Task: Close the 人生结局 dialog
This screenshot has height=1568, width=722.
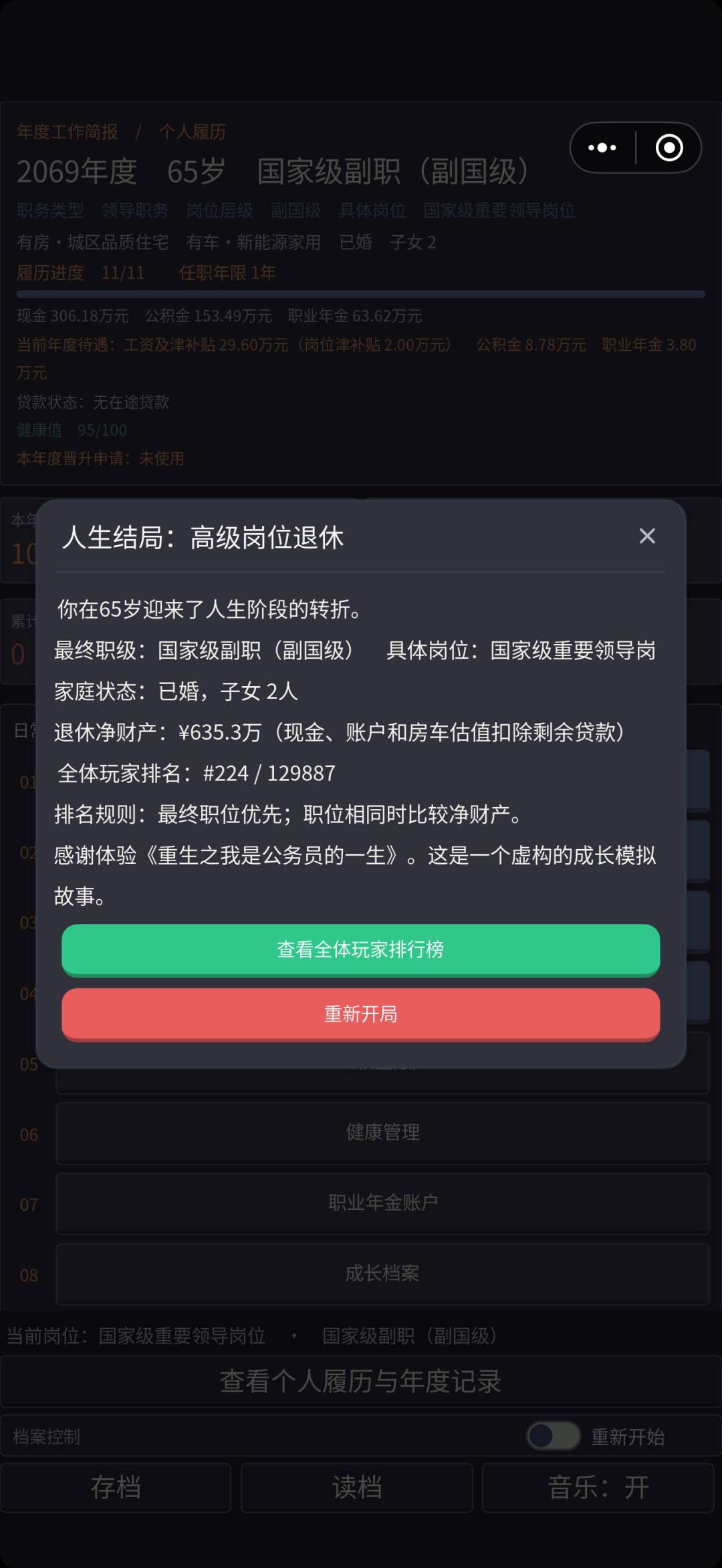Action: click(646, 536)
